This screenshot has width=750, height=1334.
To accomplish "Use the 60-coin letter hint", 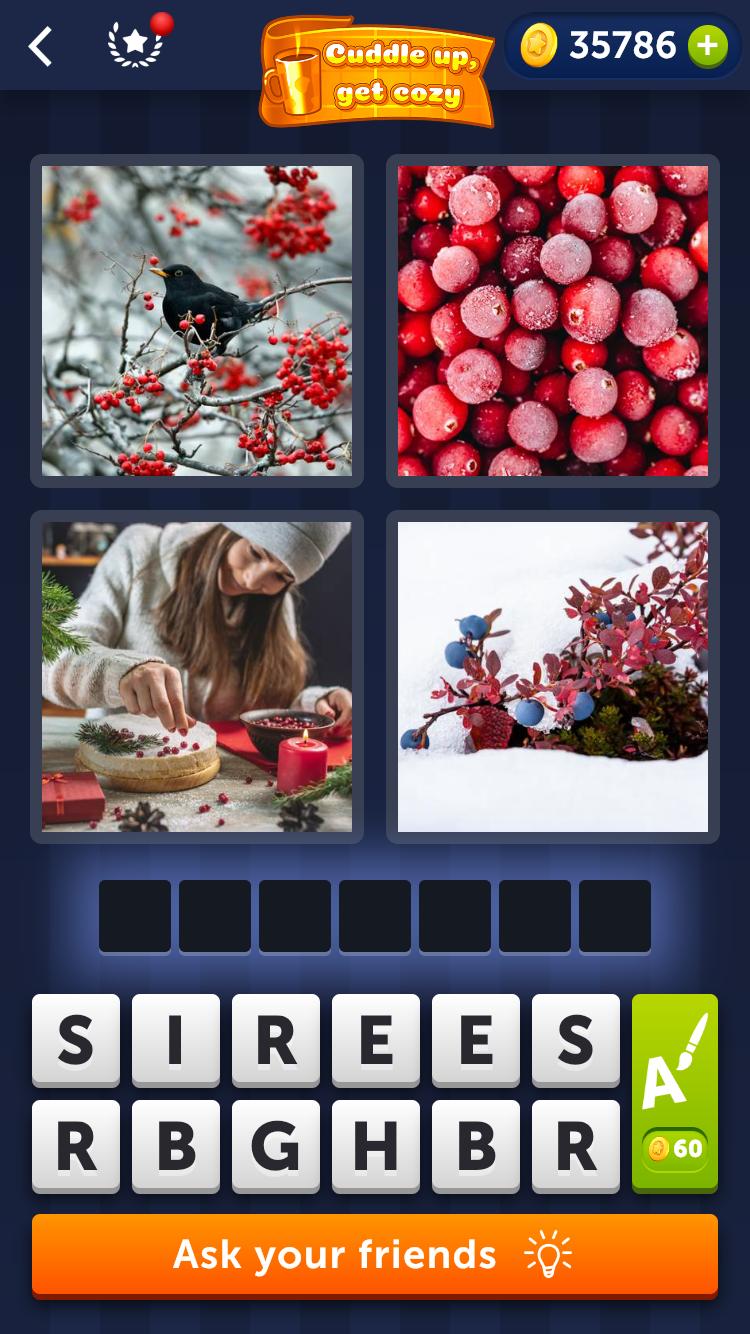I will pyautogui.click(x=675, y=1092).
